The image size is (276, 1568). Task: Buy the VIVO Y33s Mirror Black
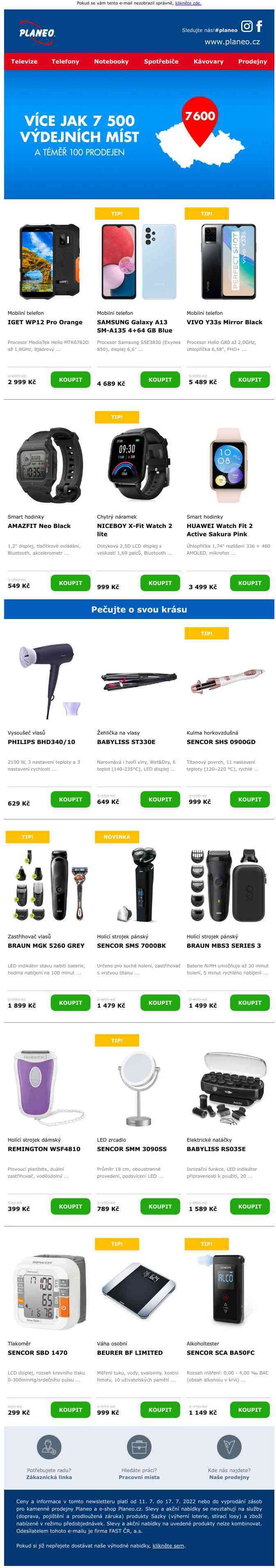249,379
